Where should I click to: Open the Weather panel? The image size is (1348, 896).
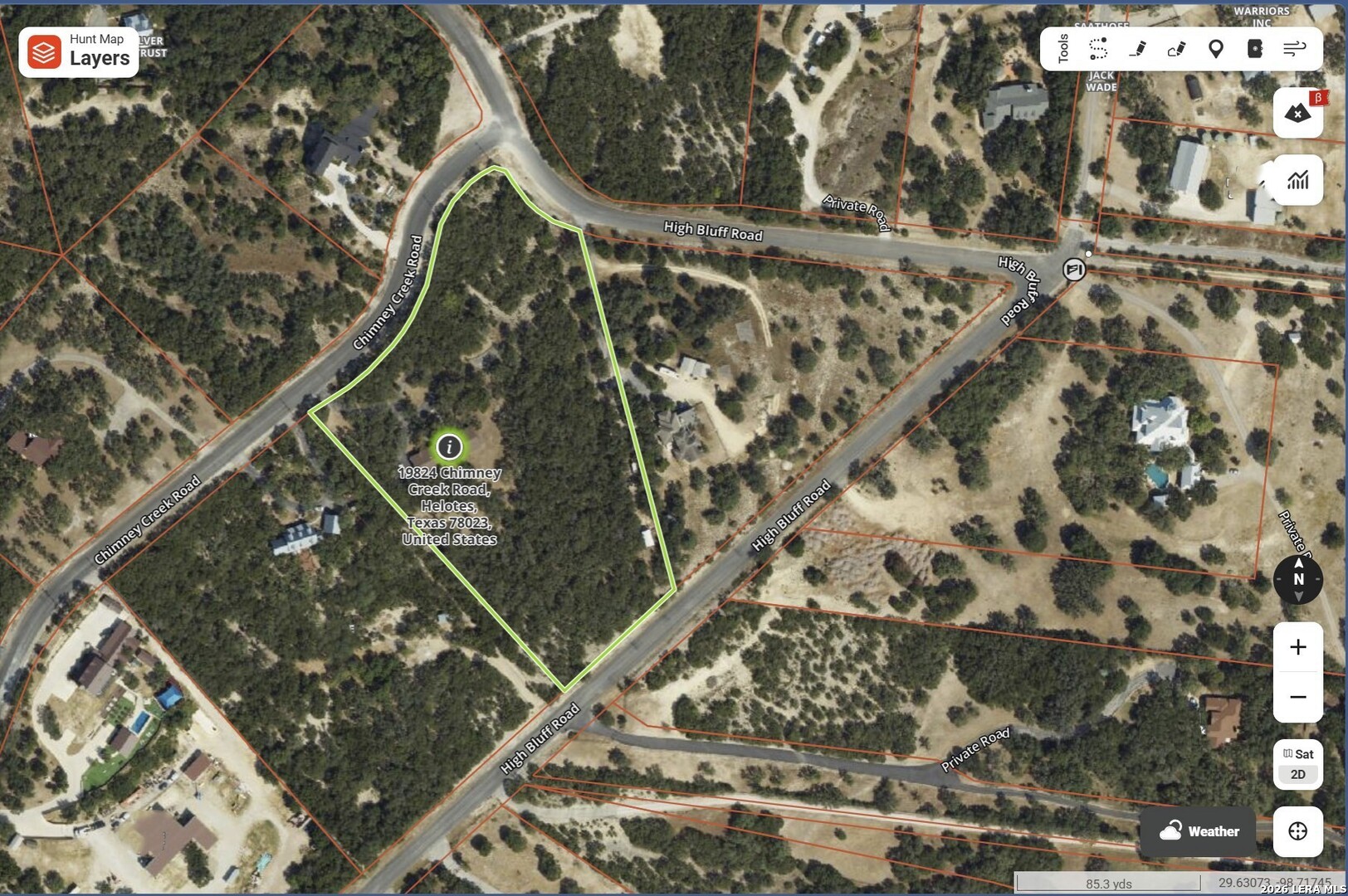point(1199,831)
